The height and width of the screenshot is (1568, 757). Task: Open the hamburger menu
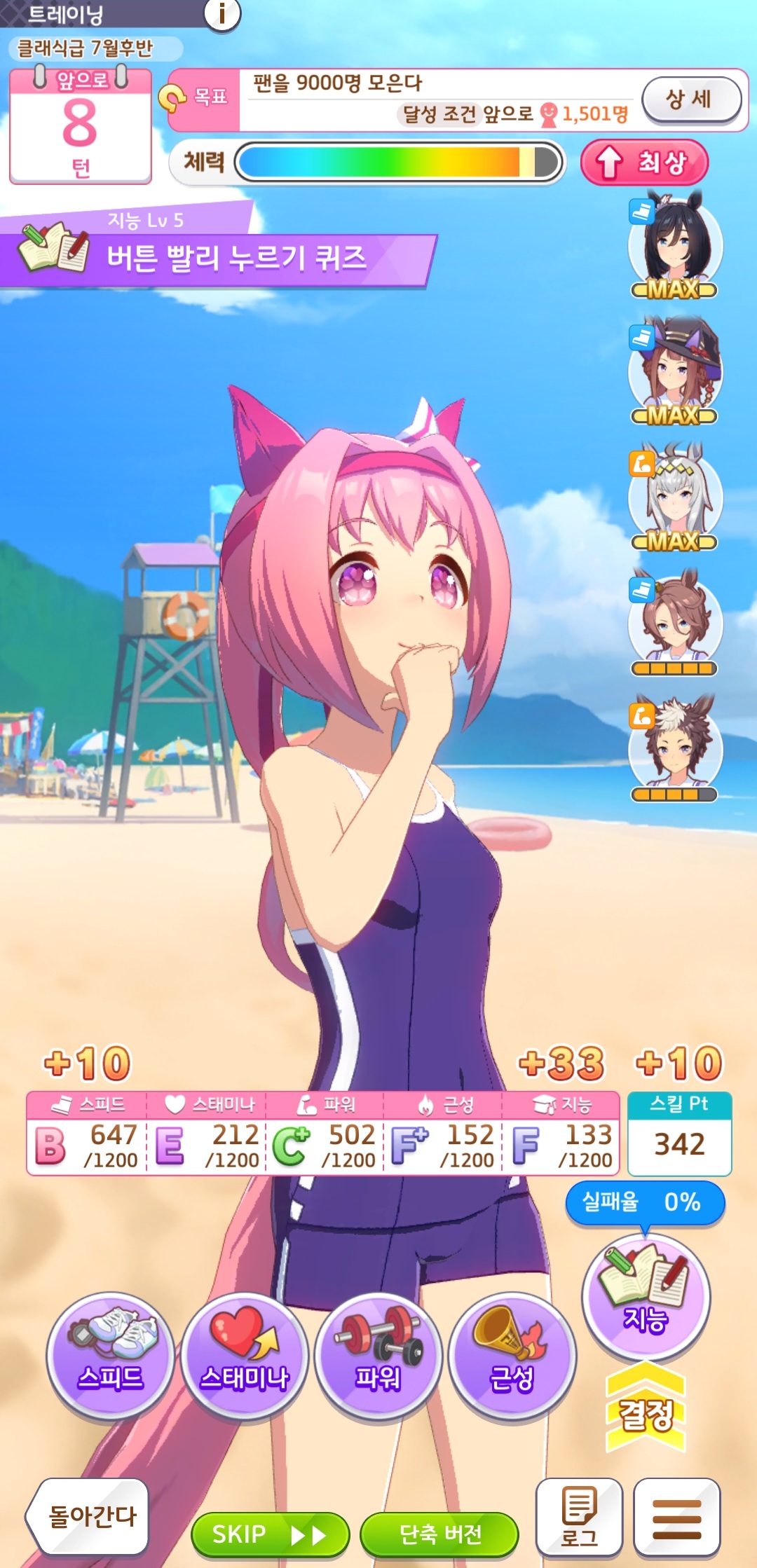[x=676, y=1516]
